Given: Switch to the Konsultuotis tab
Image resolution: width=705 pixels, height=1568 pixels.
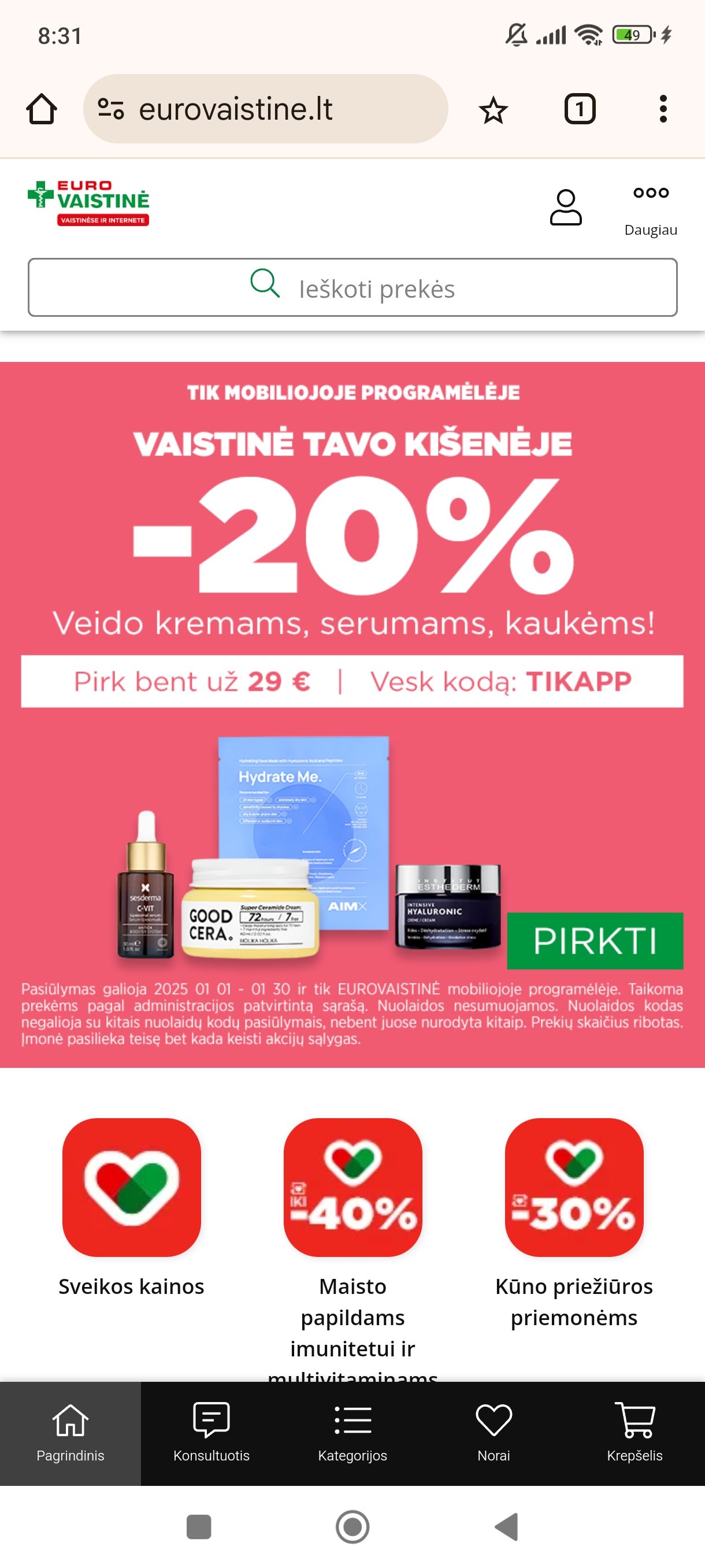Looking at the screenshot, I should 211,1433.
